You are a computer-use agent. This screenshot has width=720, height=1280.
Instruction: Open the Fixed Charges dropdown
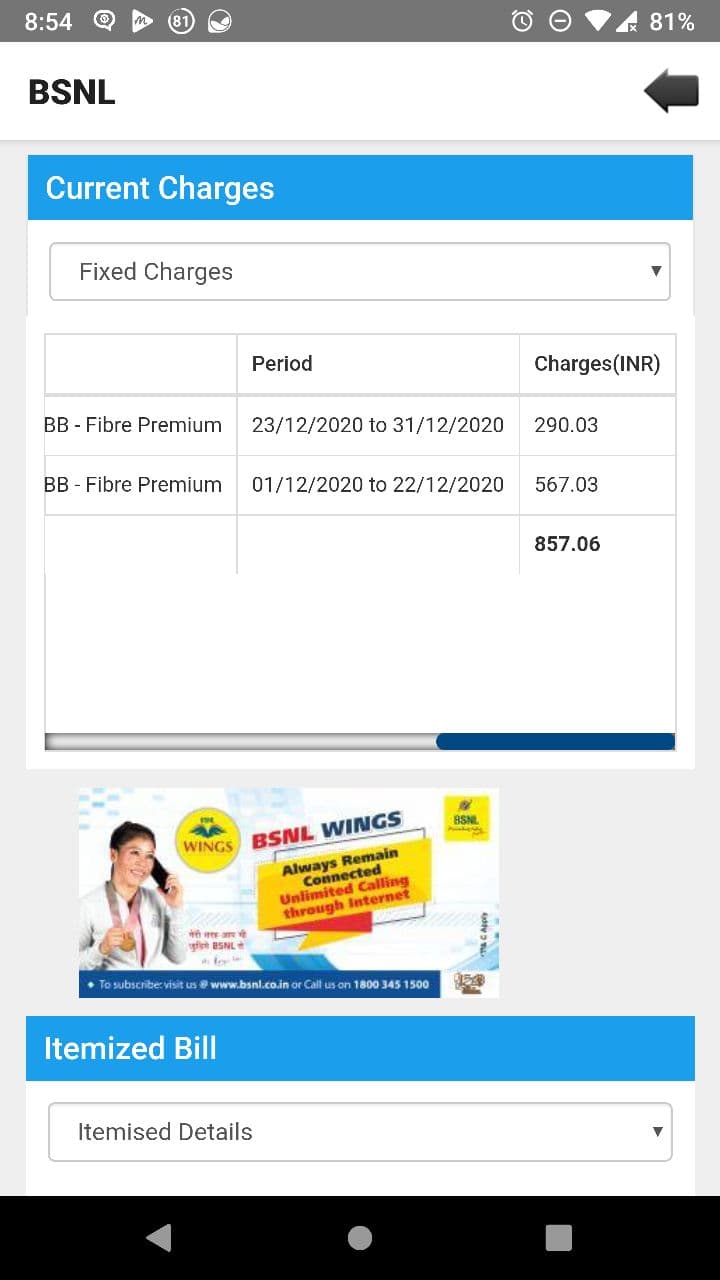point(360,272)
